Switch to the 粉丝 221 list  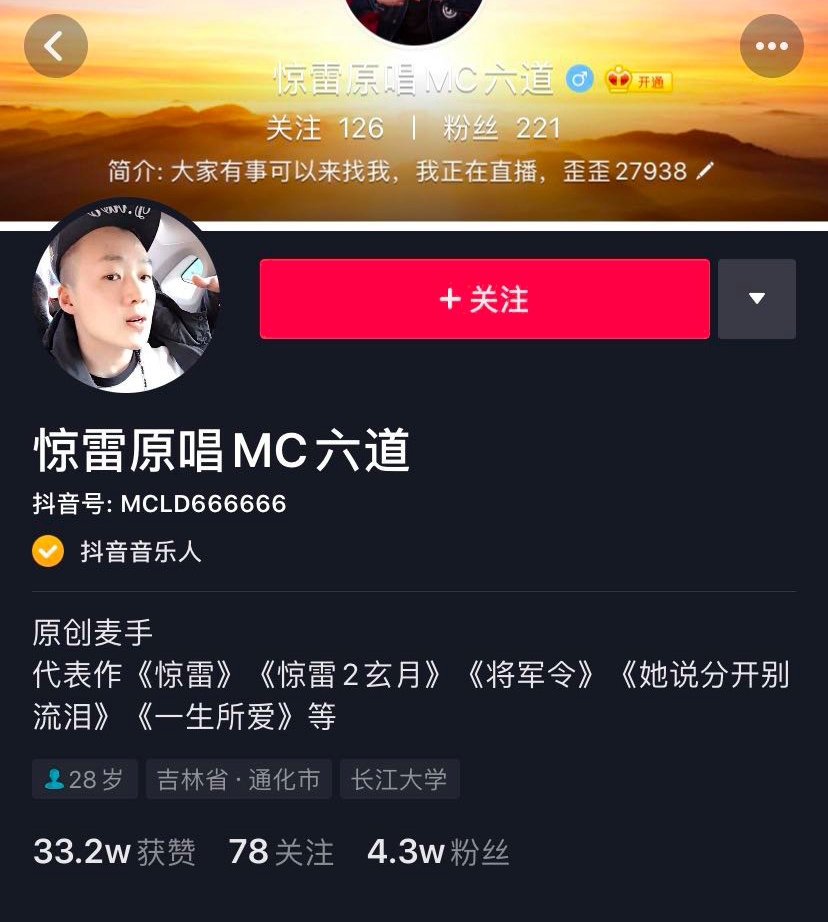[x=501, y=128]
